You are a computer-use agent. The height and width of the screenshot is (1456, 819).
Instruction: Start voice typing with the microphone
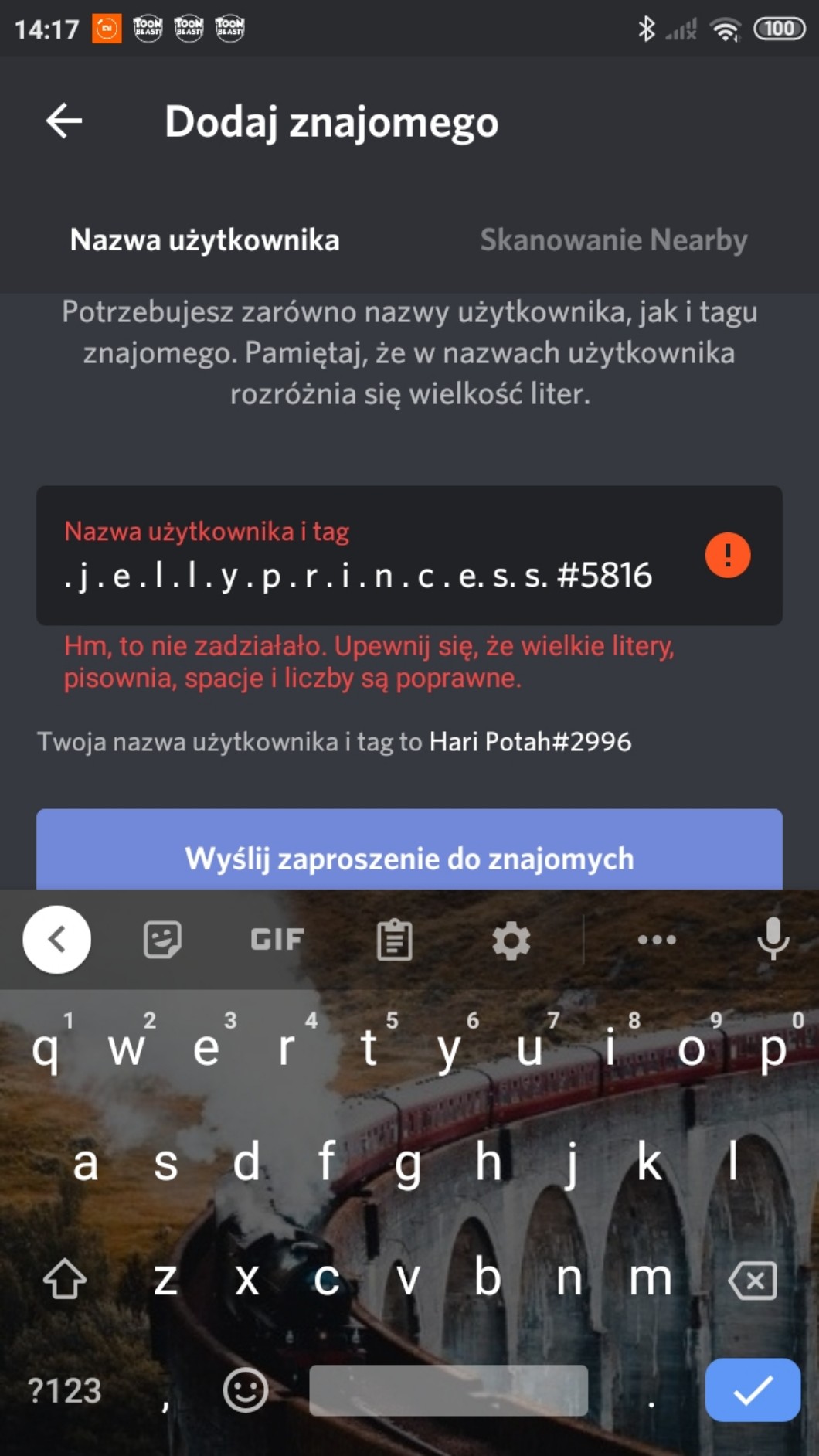(773, 940)
